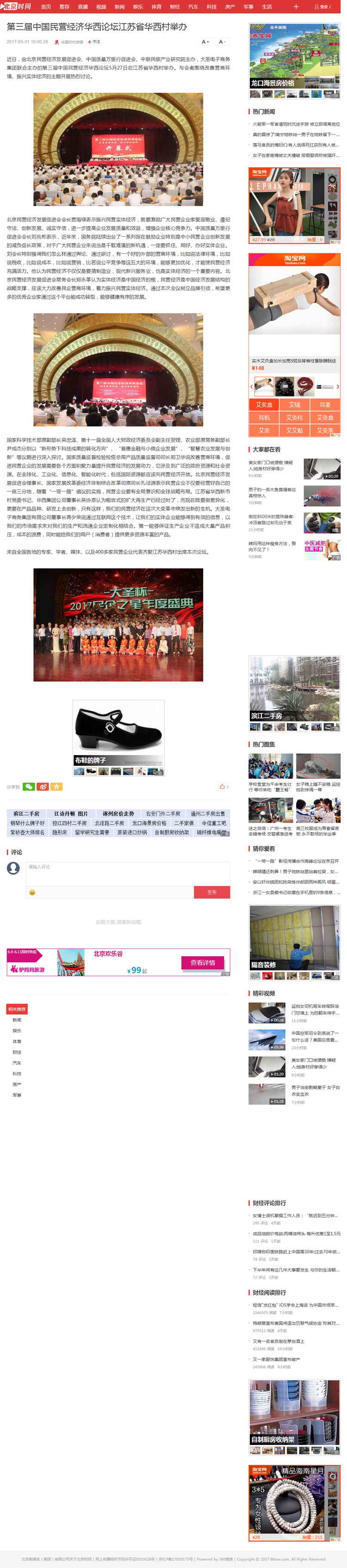
Task: Add article to favorites star icon
Action: point(56,787)
